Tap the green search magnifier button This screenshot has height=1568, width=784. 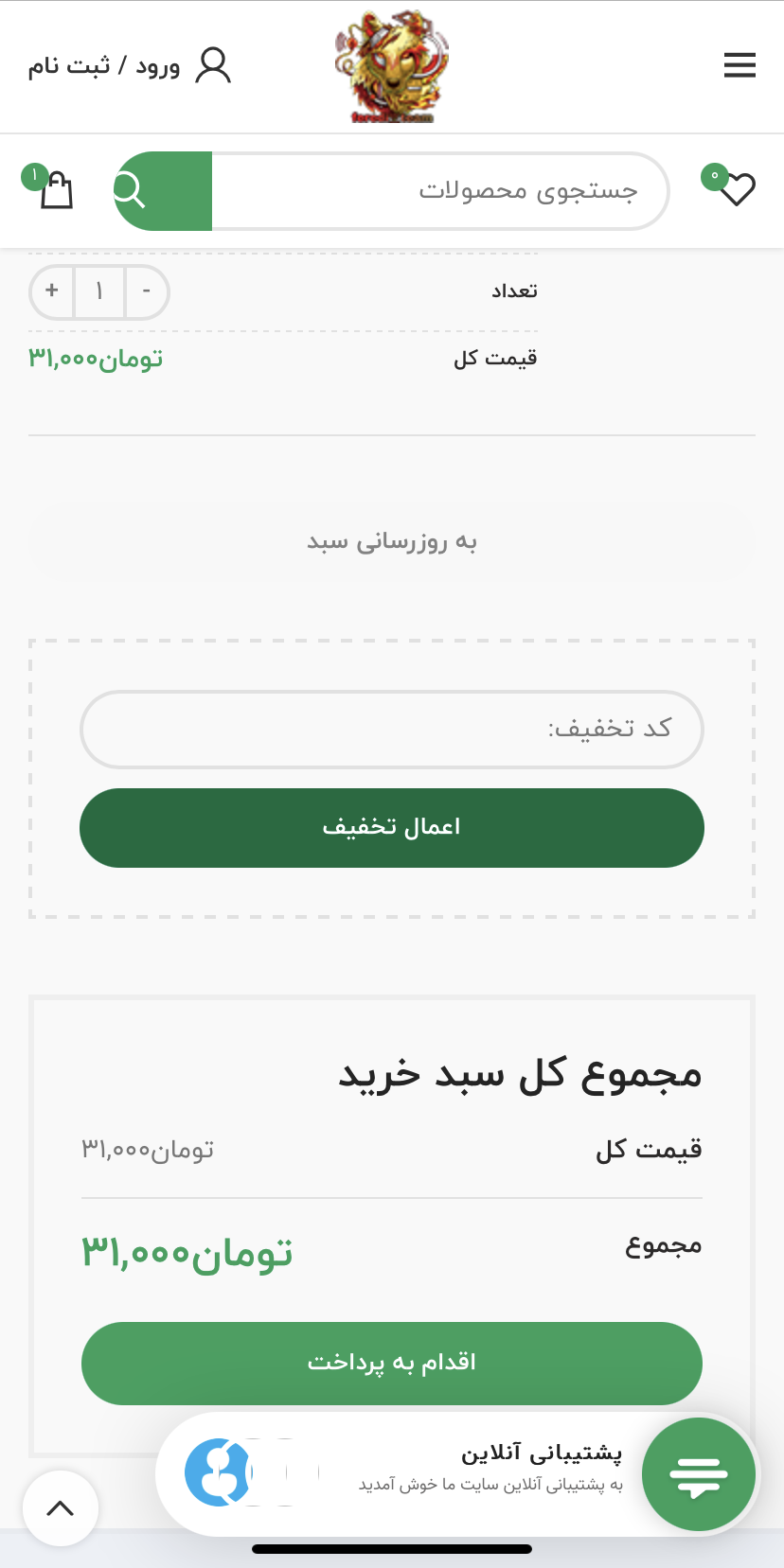(162, 191)
